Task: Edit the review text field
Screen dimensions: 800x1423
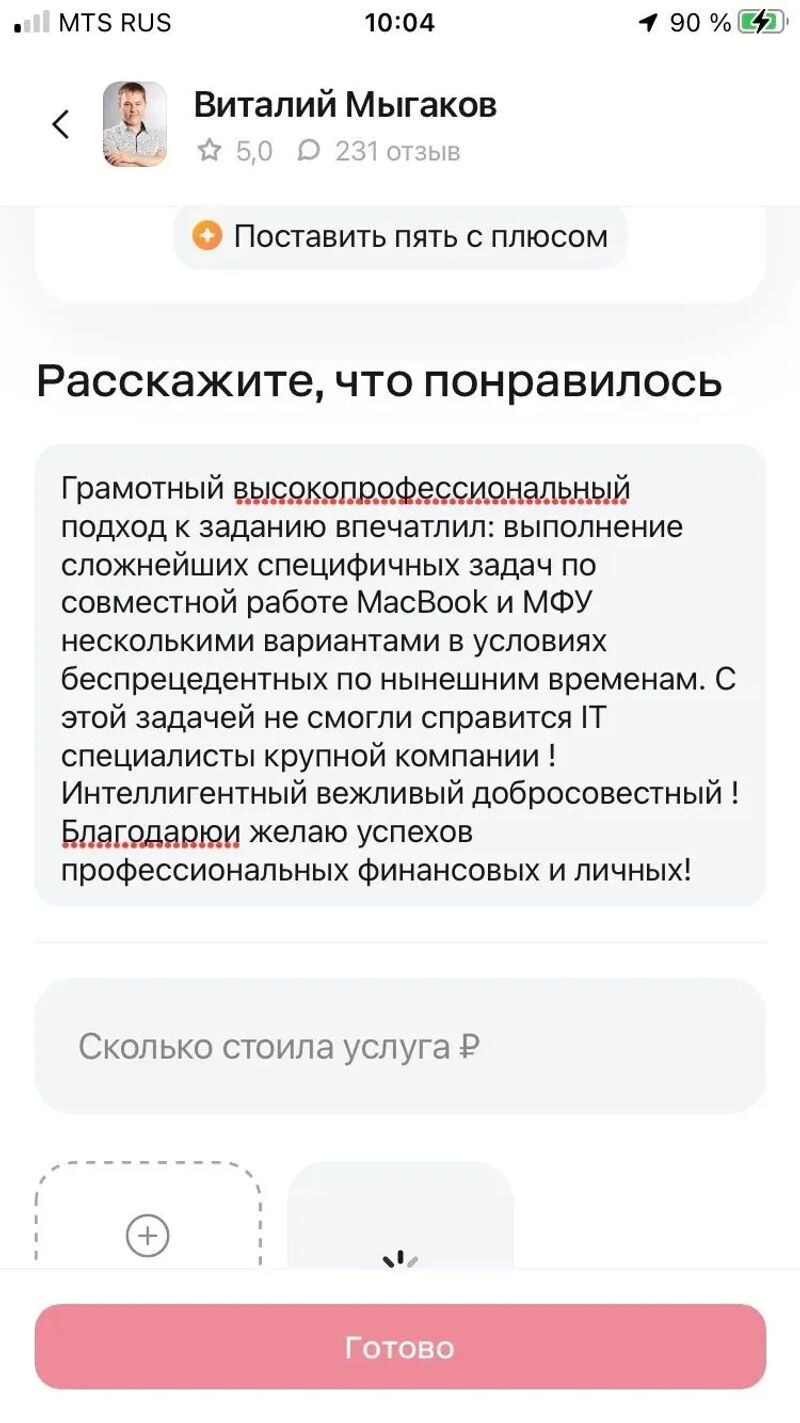Action: (400, 675)
